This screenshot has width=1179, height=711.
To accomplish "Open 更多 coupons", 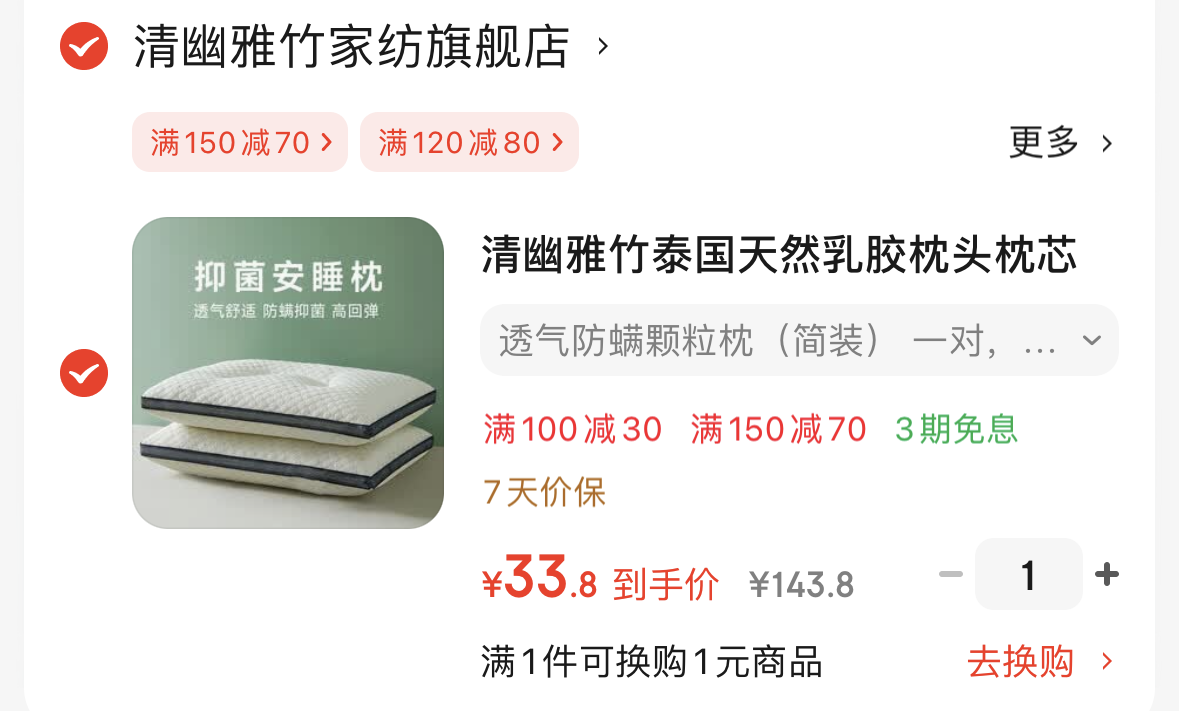I will pyautogui.click(x=1060, y=143).
